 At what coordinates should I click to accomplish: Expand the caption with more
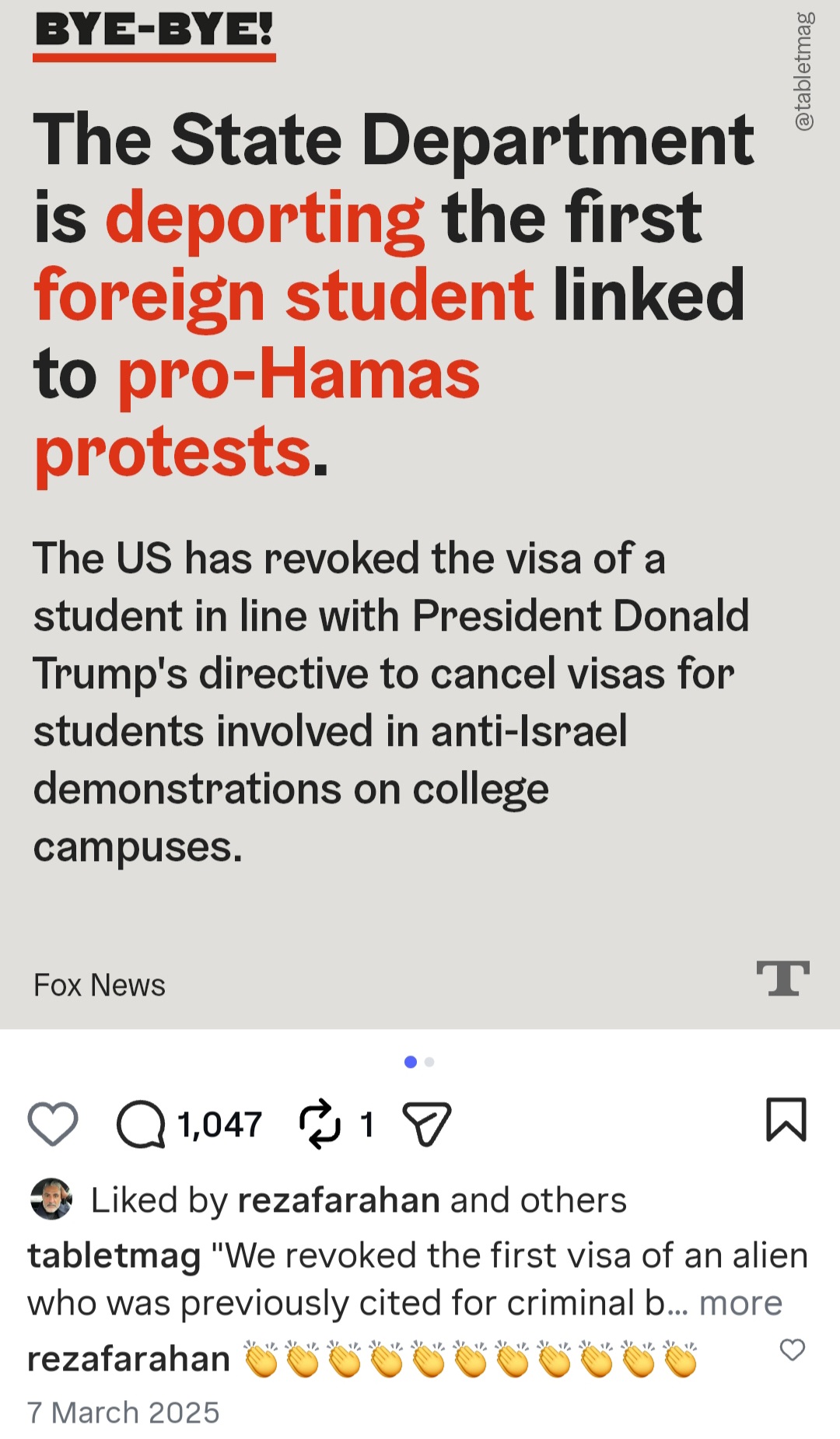coord(740,1303)
